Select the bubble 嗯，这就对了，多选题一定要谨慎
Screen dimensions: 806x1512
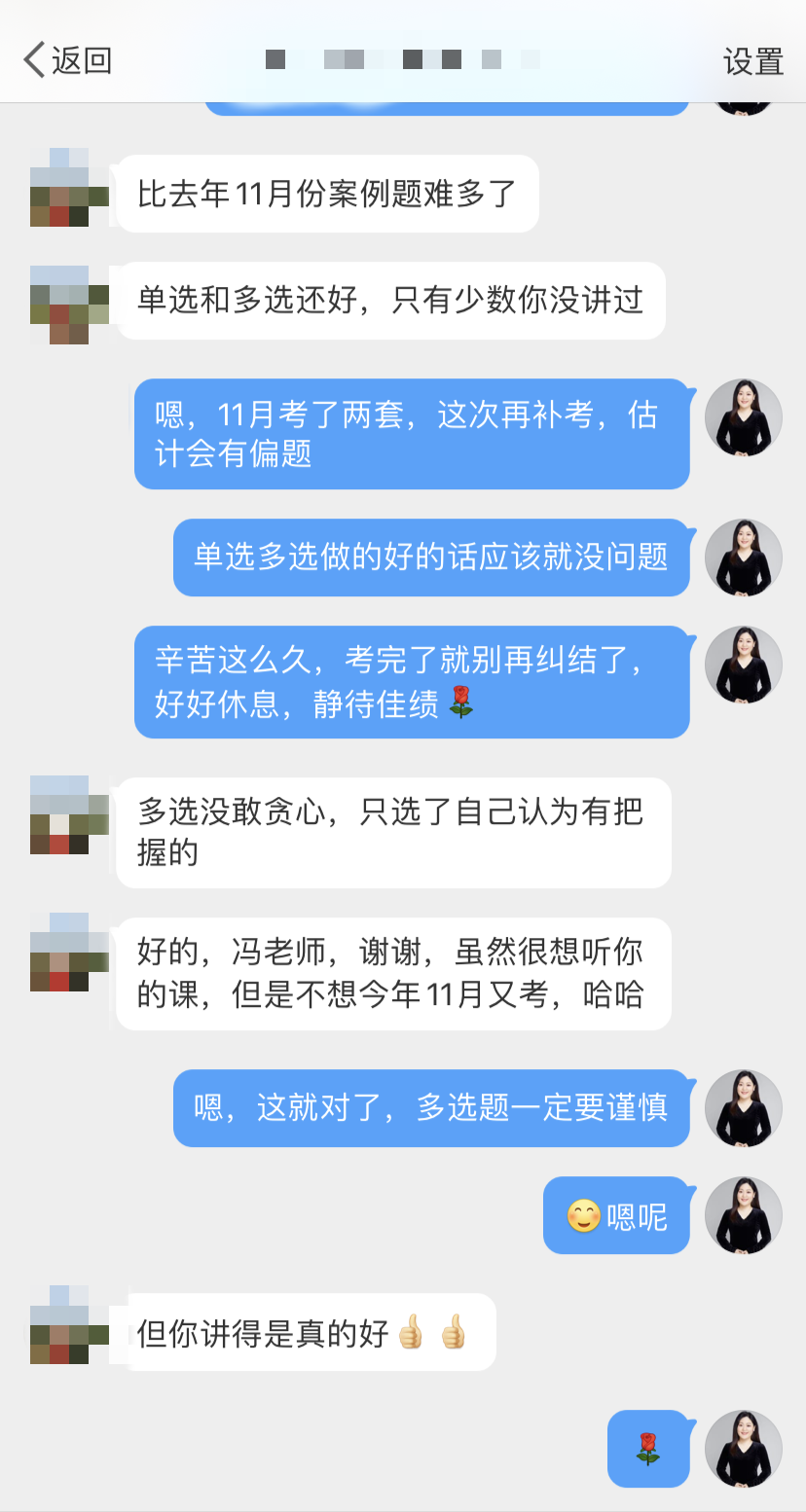pyautogui.click(x=431, y=1108)
